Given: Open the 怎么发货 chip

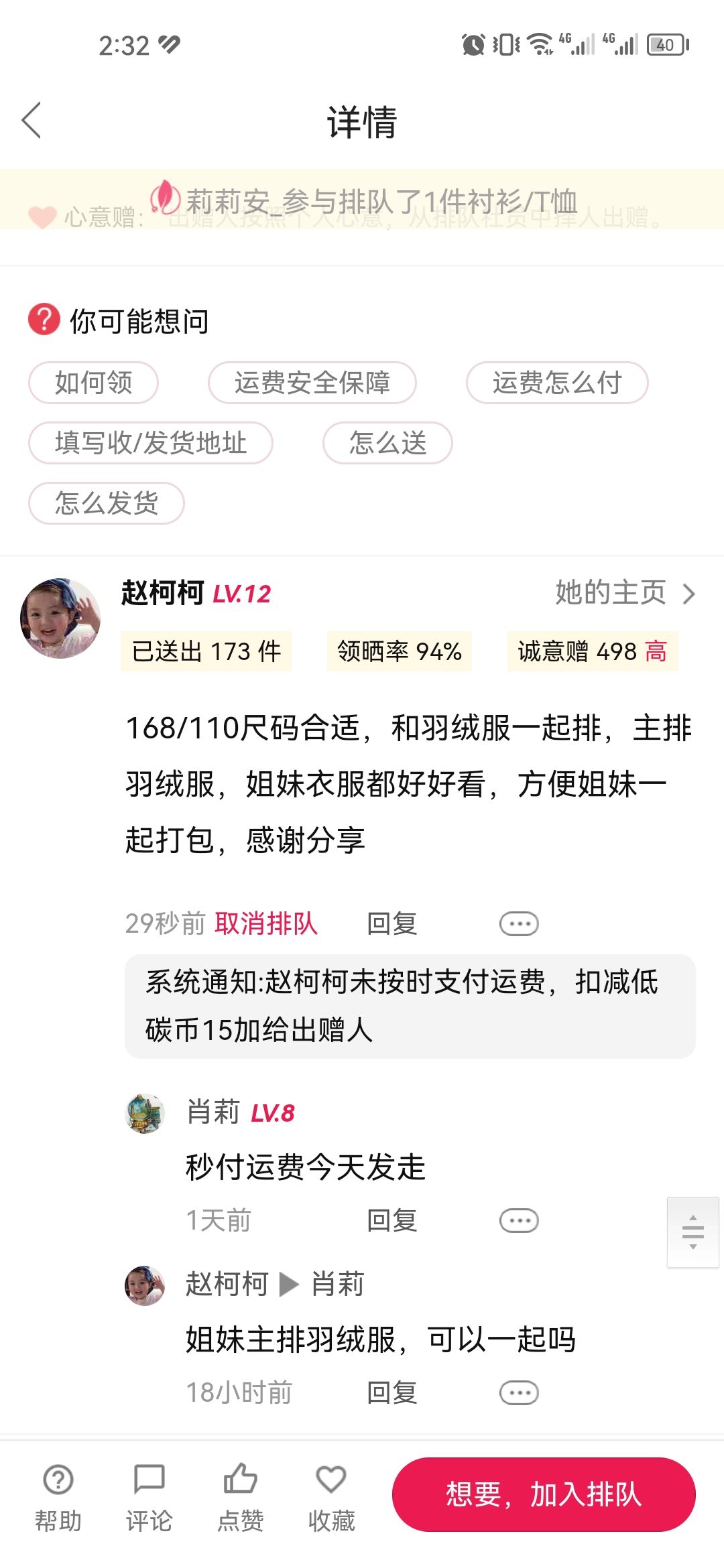Looking at the screenshot, I should click(107, 503).
